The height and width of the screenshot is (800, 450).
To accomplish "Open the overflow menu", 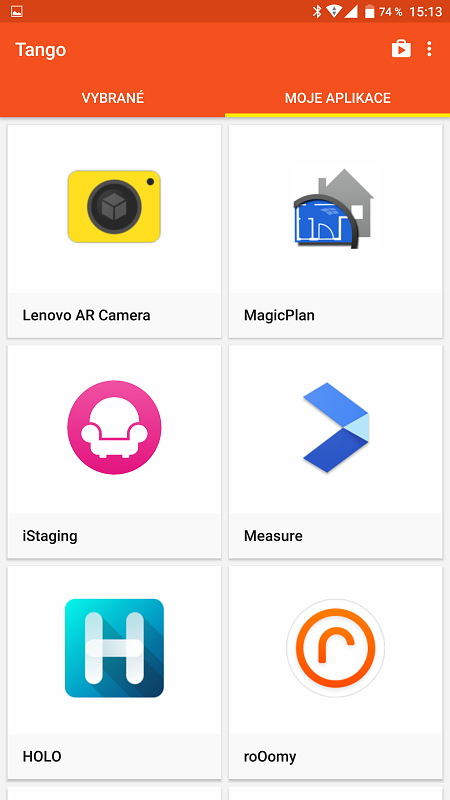I will click(x=429, y=49).
